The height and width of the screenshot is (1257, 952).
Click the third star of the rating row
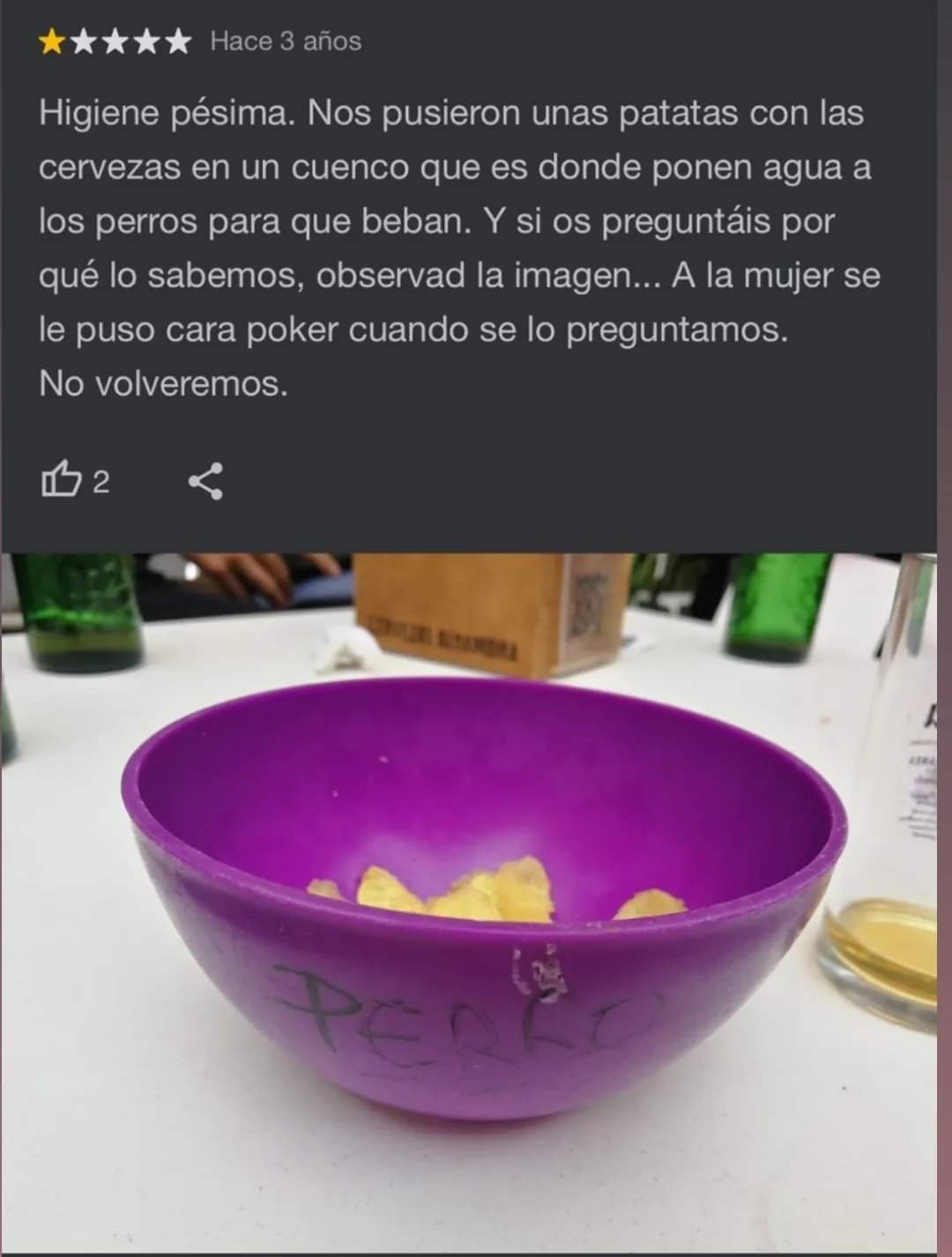tap(117, 39)
